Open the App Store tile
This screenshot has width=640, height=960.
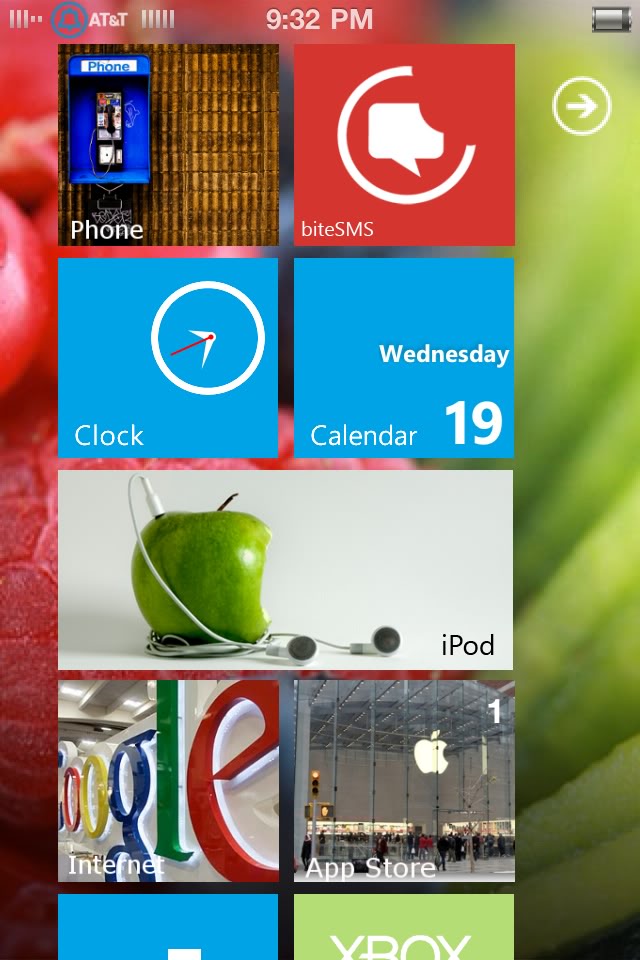click(x=404, y=781)
